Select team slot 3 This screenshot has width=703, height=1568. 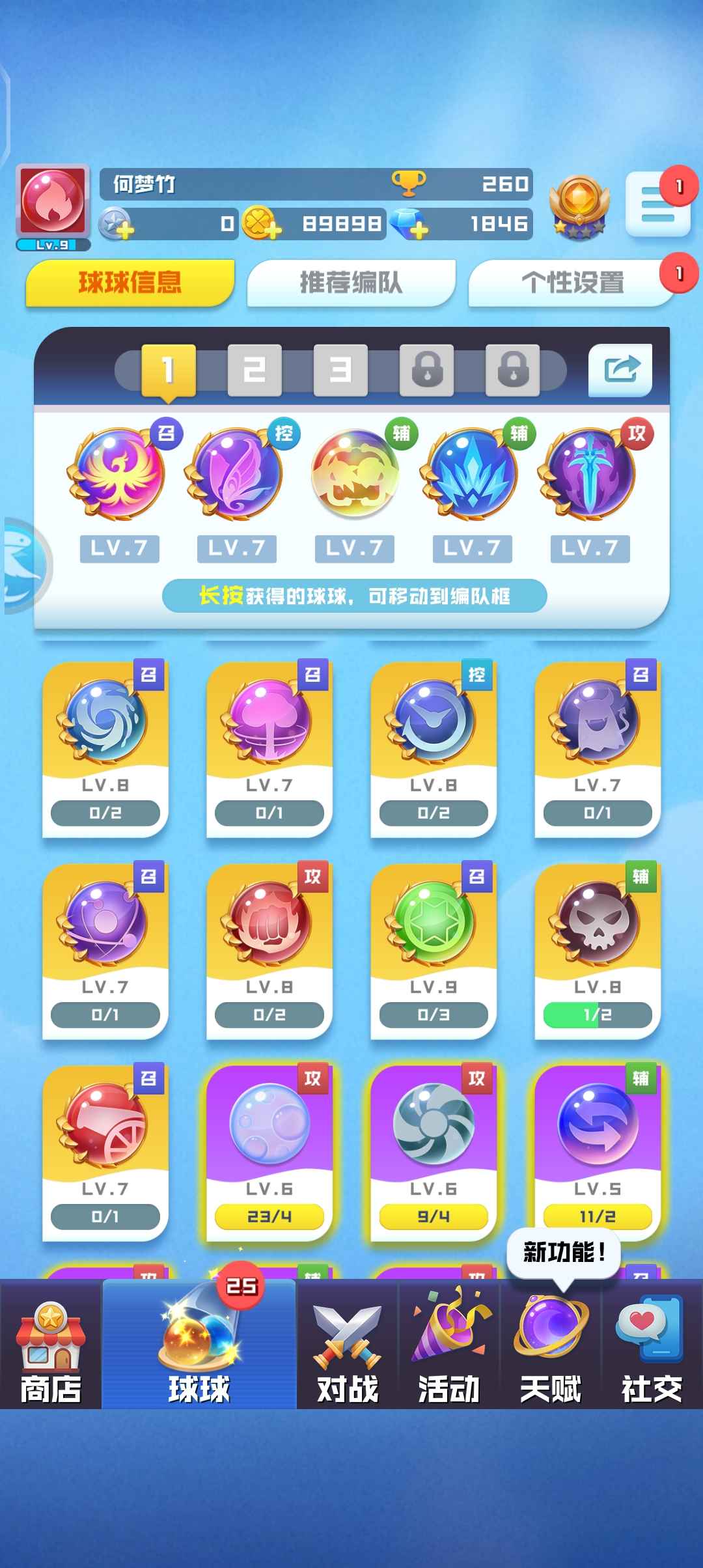(x=340, y=370)
